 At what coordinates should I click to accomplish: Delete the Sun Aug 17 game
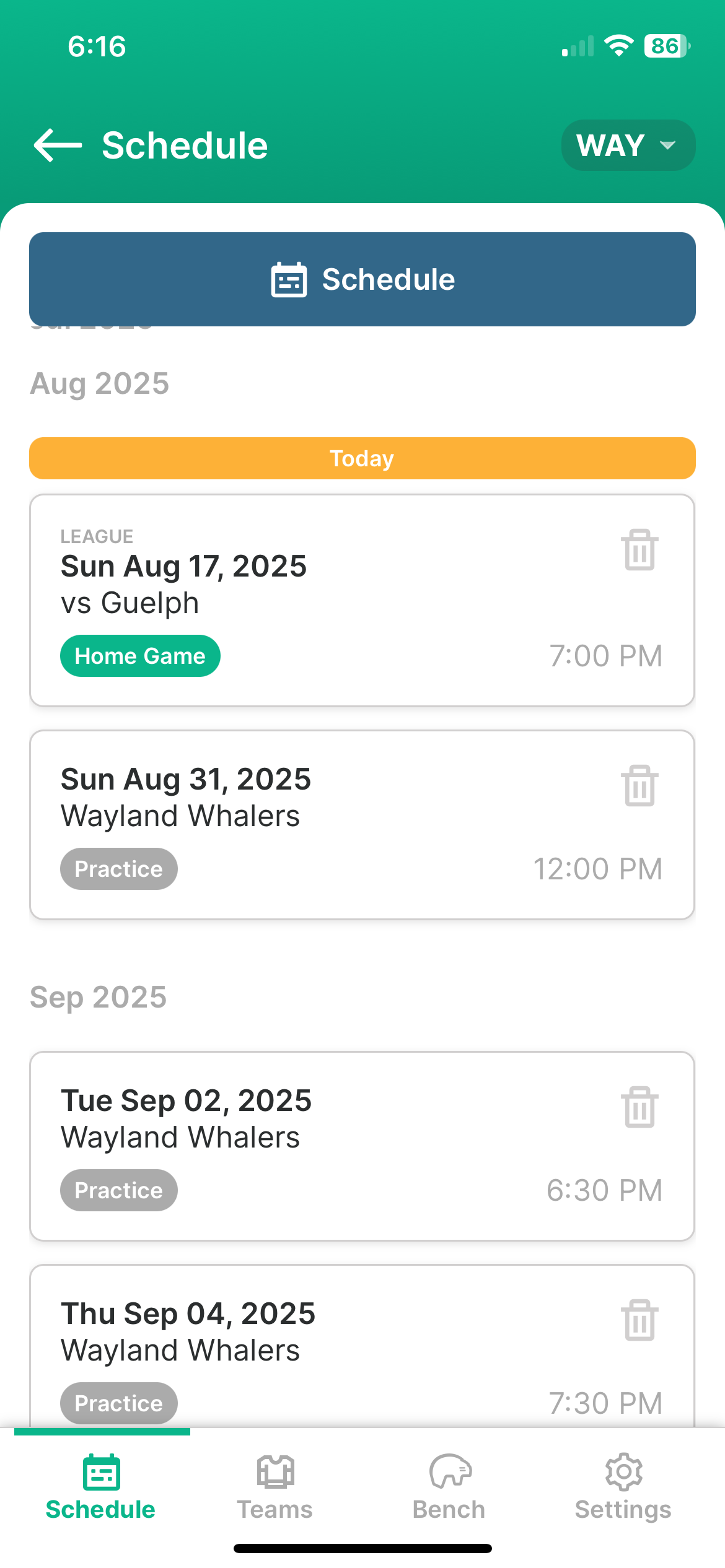639,550
